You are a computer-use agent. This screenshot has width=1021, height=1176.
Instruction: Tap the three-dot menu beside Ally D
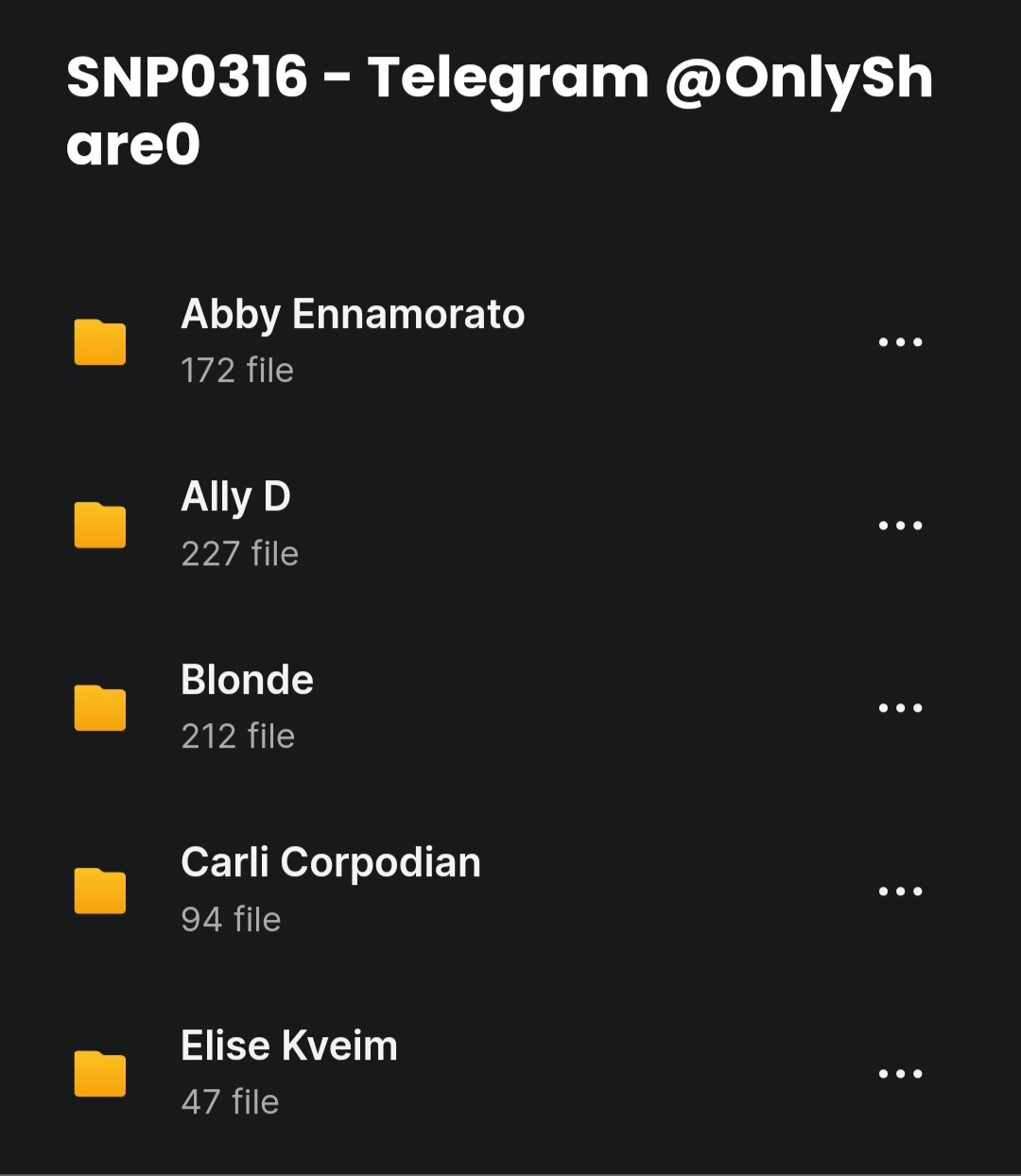900,526
